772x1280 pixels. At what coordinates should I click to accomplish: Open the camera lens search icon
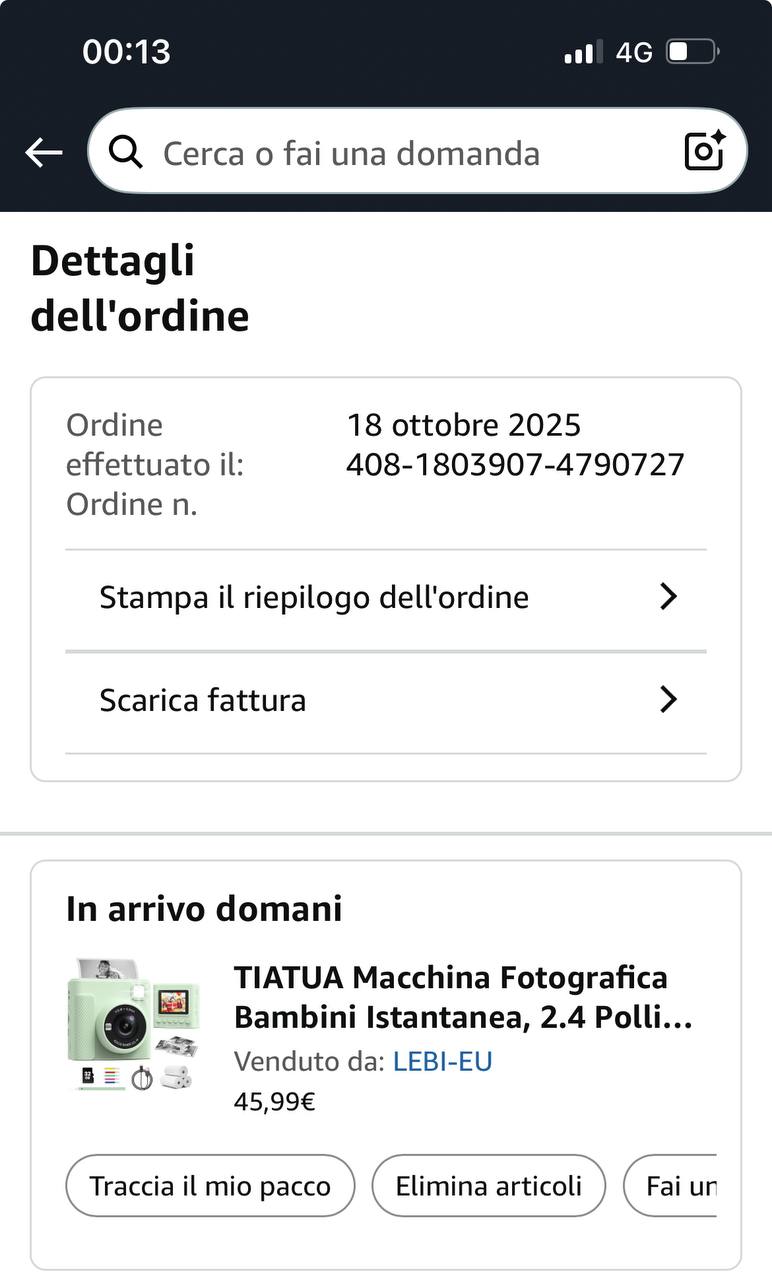click(704, 151)
